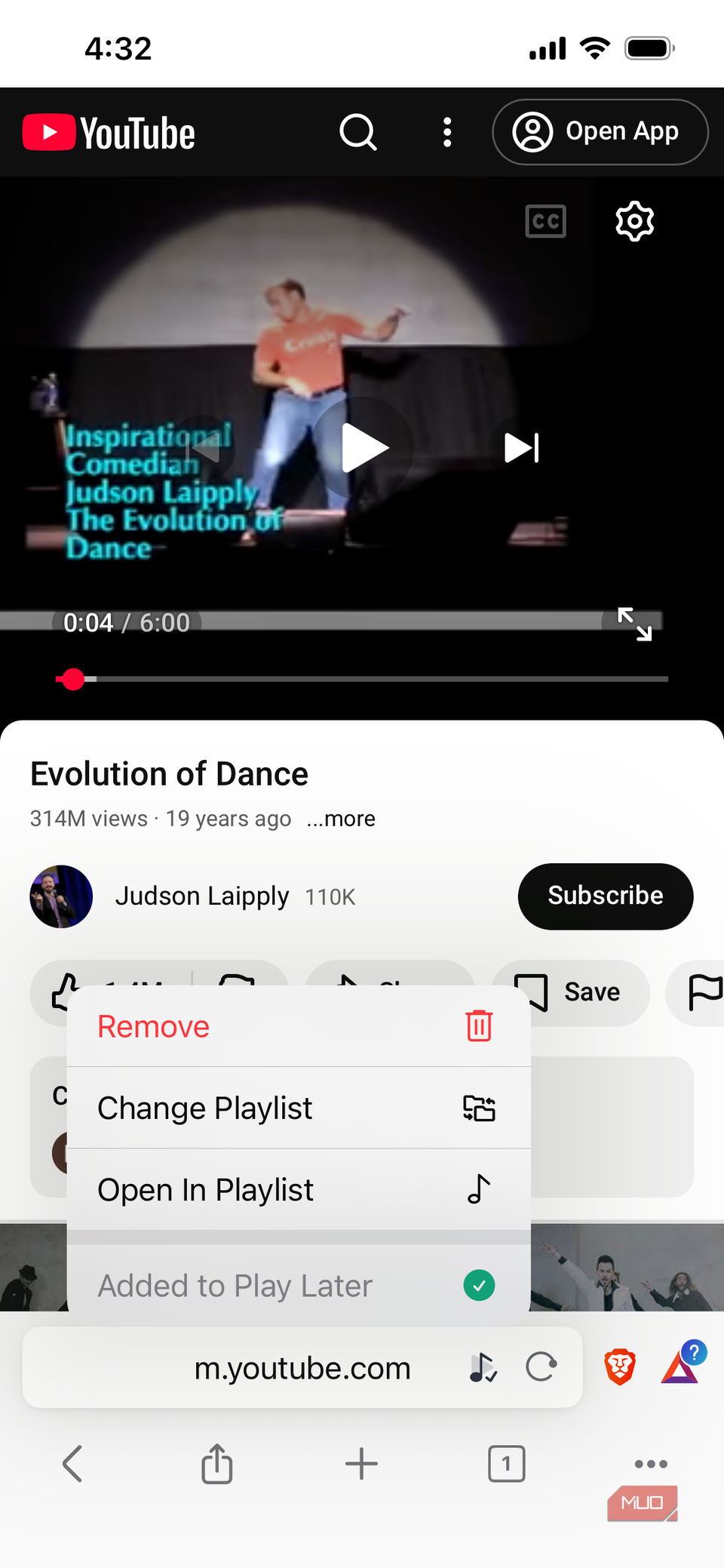724x1568 pixels.
Task: Open the YouTube overflow menu
Action: click(x=447, y=133)
